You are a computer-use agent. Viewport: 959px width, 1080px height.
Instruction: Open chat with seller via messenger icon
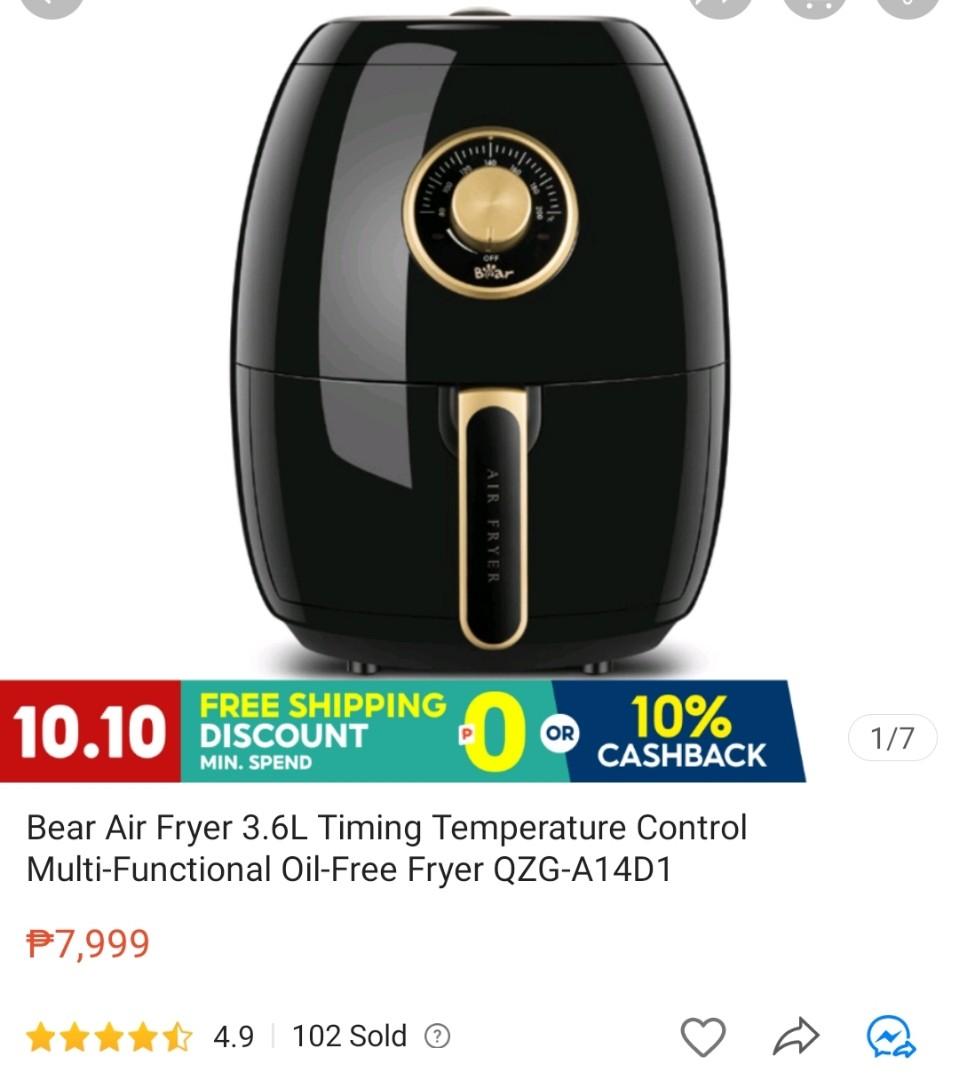coord(890,1038)
